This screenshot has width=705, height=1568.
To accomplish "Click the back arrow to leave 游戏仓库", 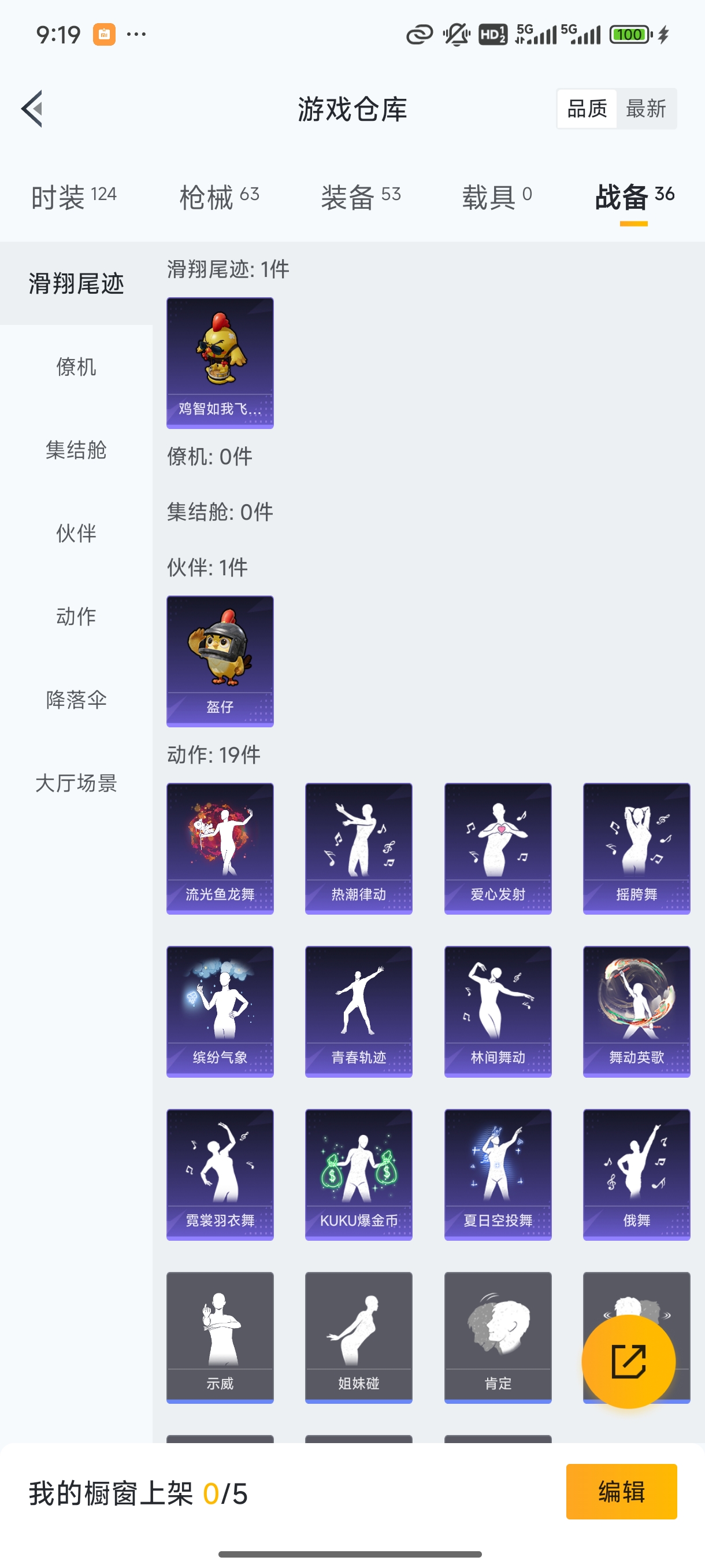I will tap(32, 108).
